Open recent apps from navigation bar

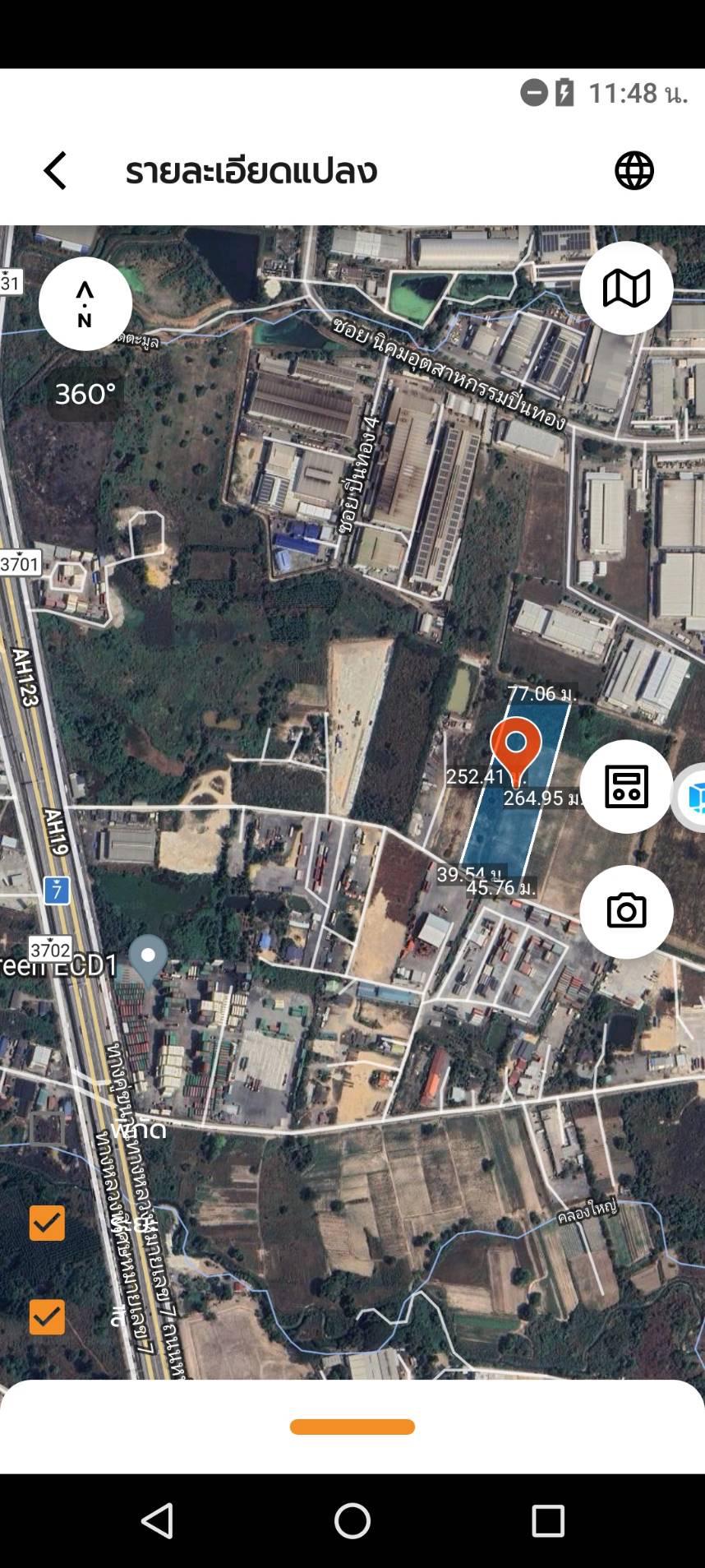coord(548,1520)
